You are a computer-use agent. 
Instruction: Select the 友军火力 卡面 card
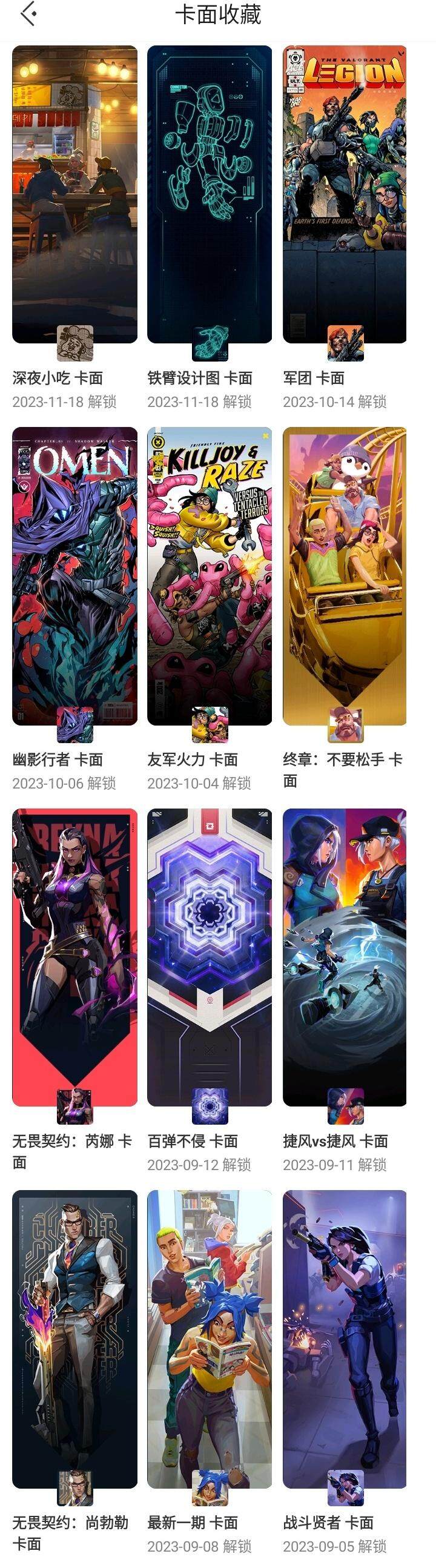[210, 575]
